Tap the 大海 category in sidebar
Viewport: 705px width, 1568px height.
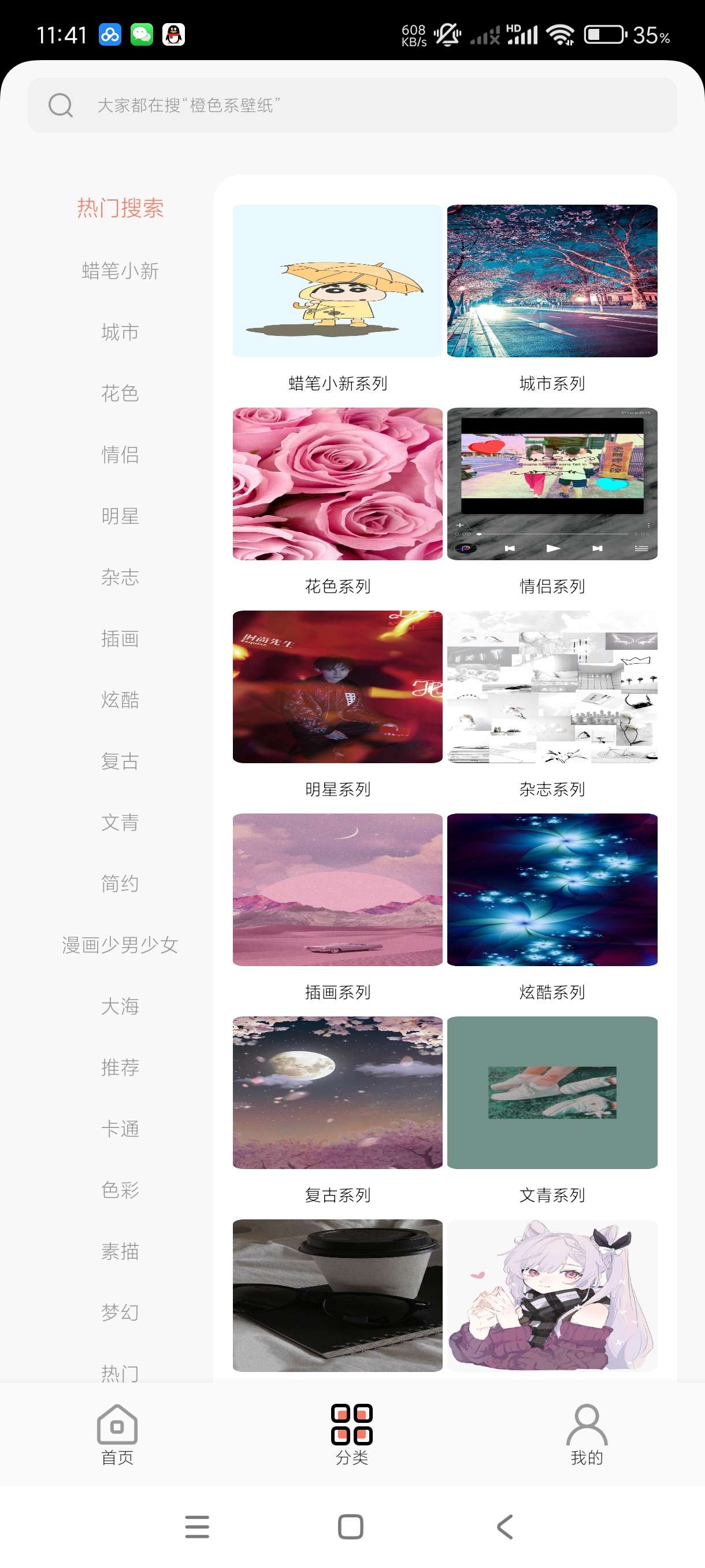click(x=120, y=1006)
